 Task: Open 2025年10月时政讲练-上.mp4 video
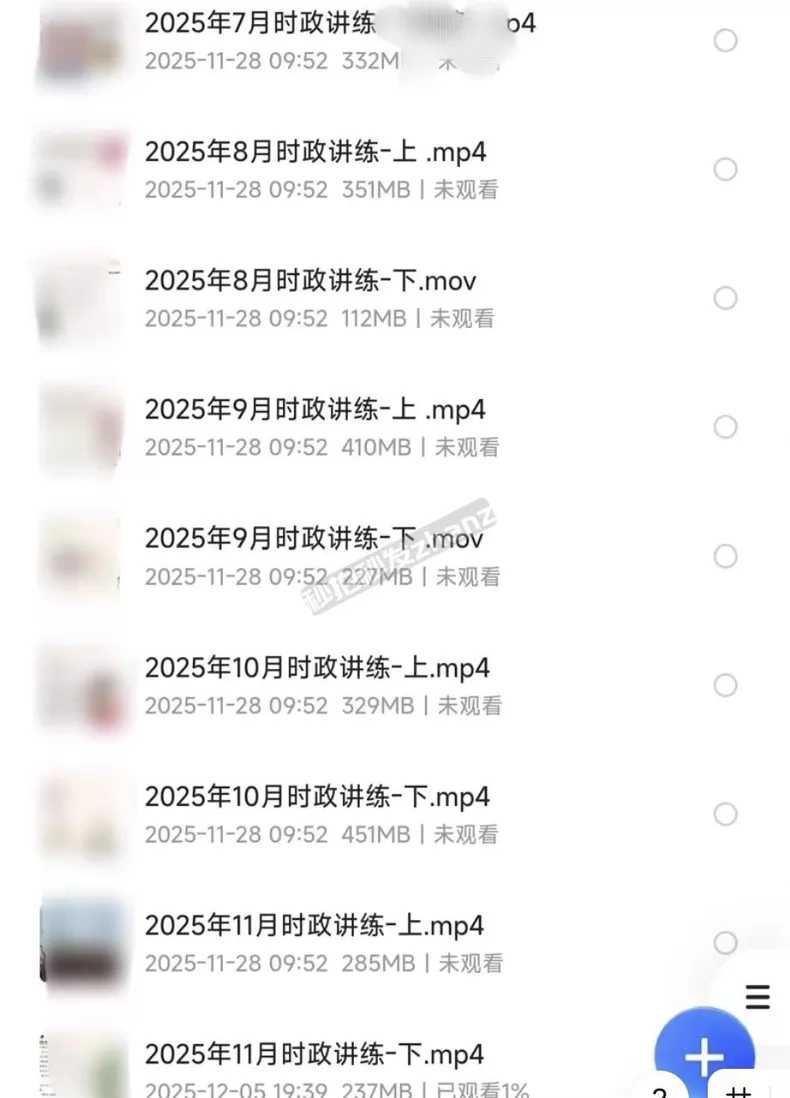[317, 668]
